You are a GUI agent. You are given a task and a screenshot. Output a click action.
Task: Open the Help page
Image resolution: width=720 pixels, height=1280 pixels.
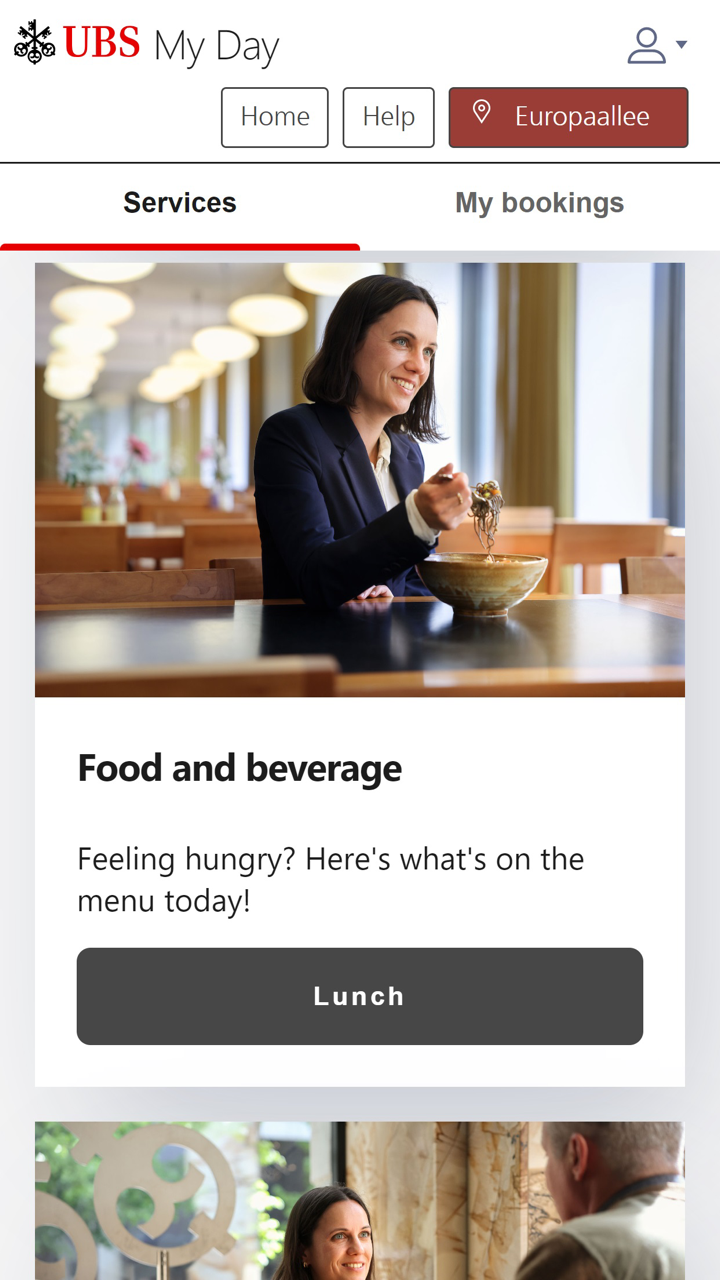point(388,117)
